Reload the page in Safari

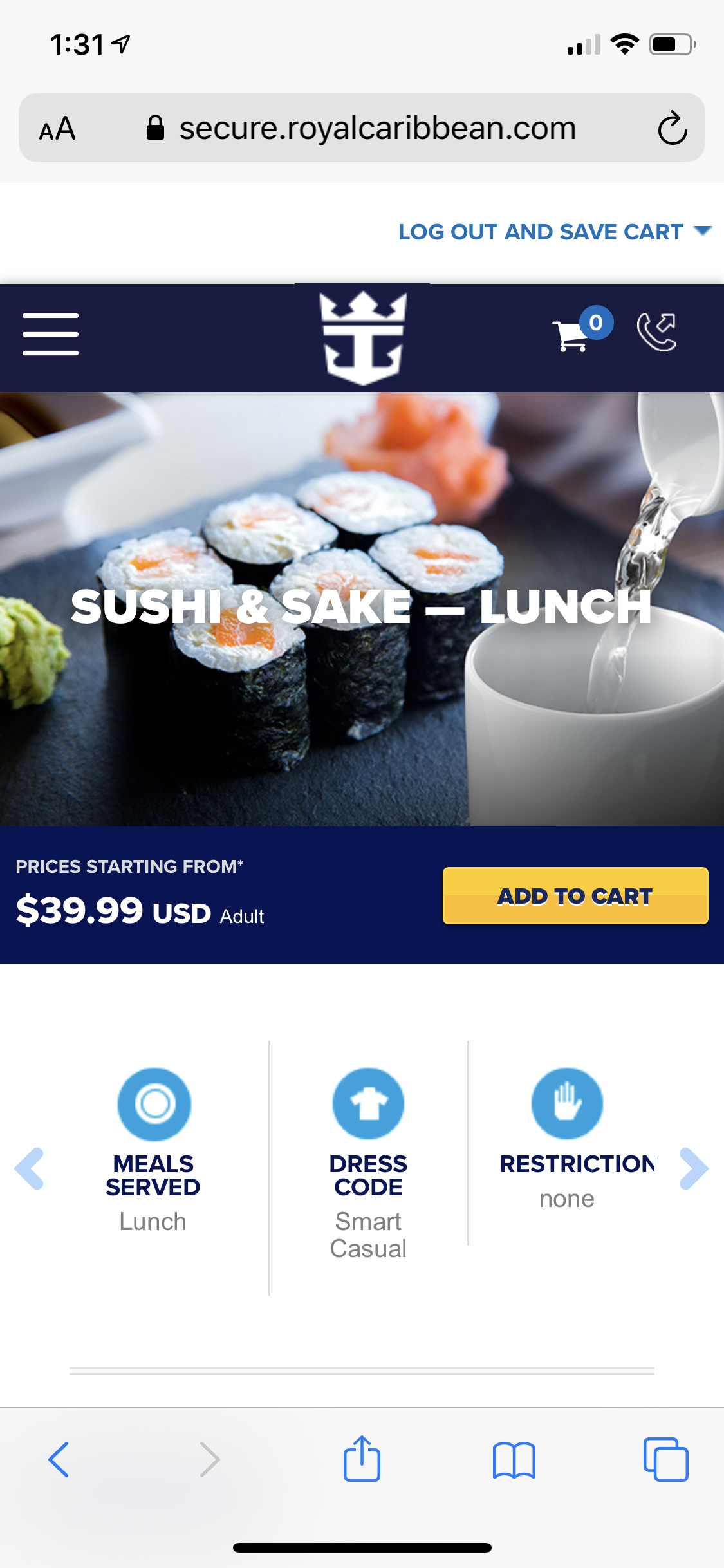pyautogui.click(x=673, y=128)
